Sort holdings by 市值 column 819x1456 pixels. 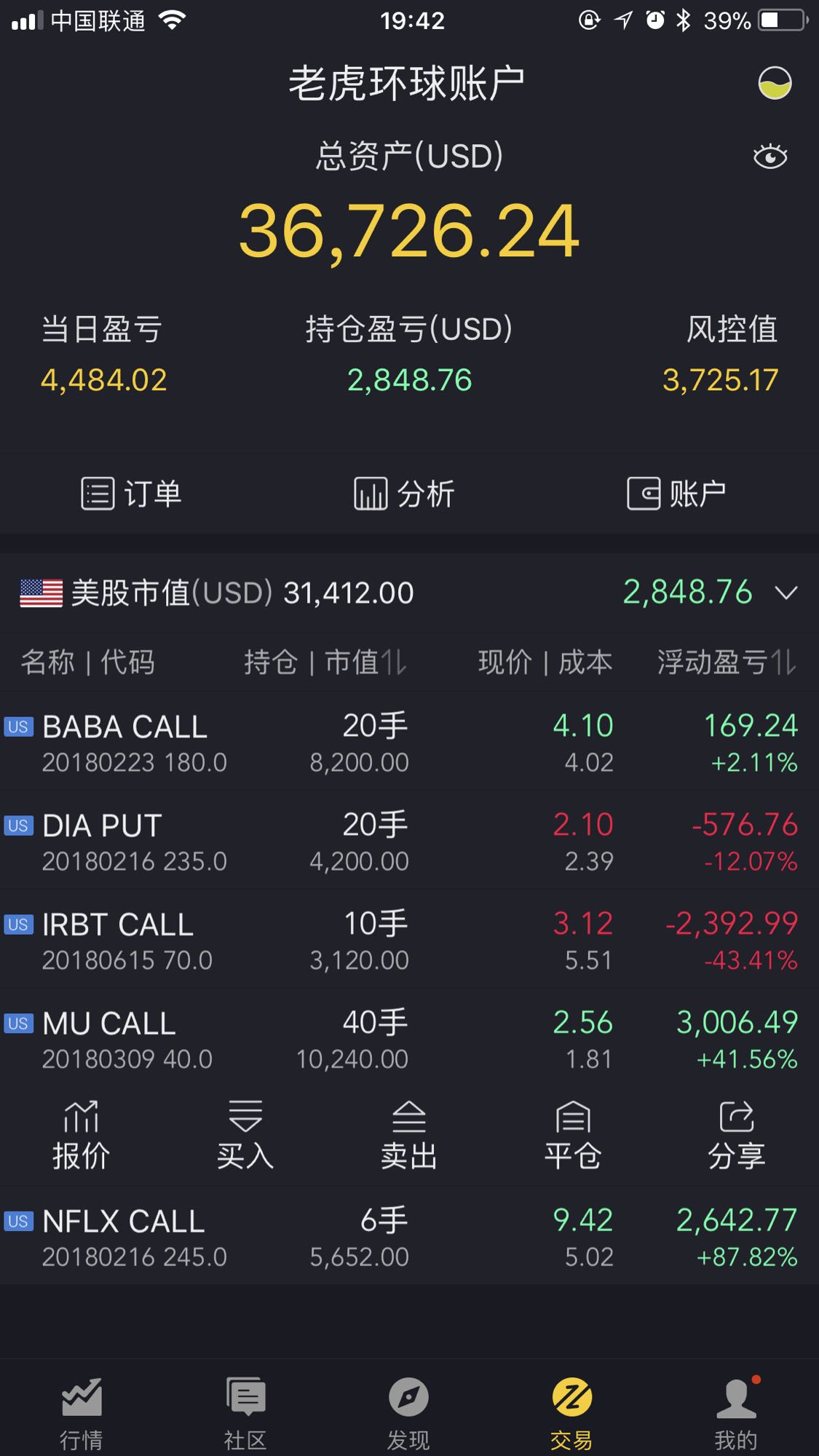365,662
